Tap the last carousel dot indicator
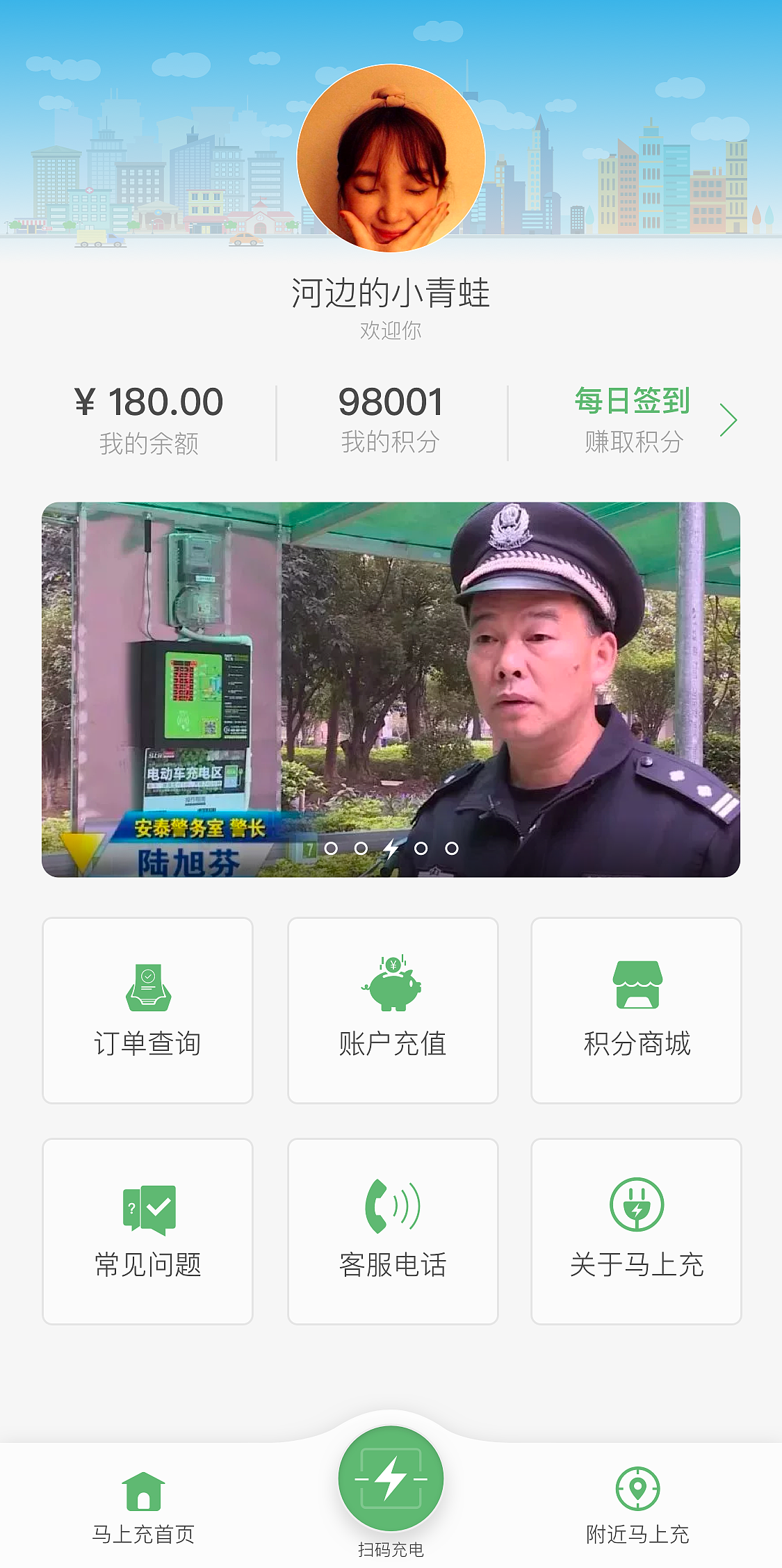This screenshot has width=782, height=1568. click(x=450, y=847)
